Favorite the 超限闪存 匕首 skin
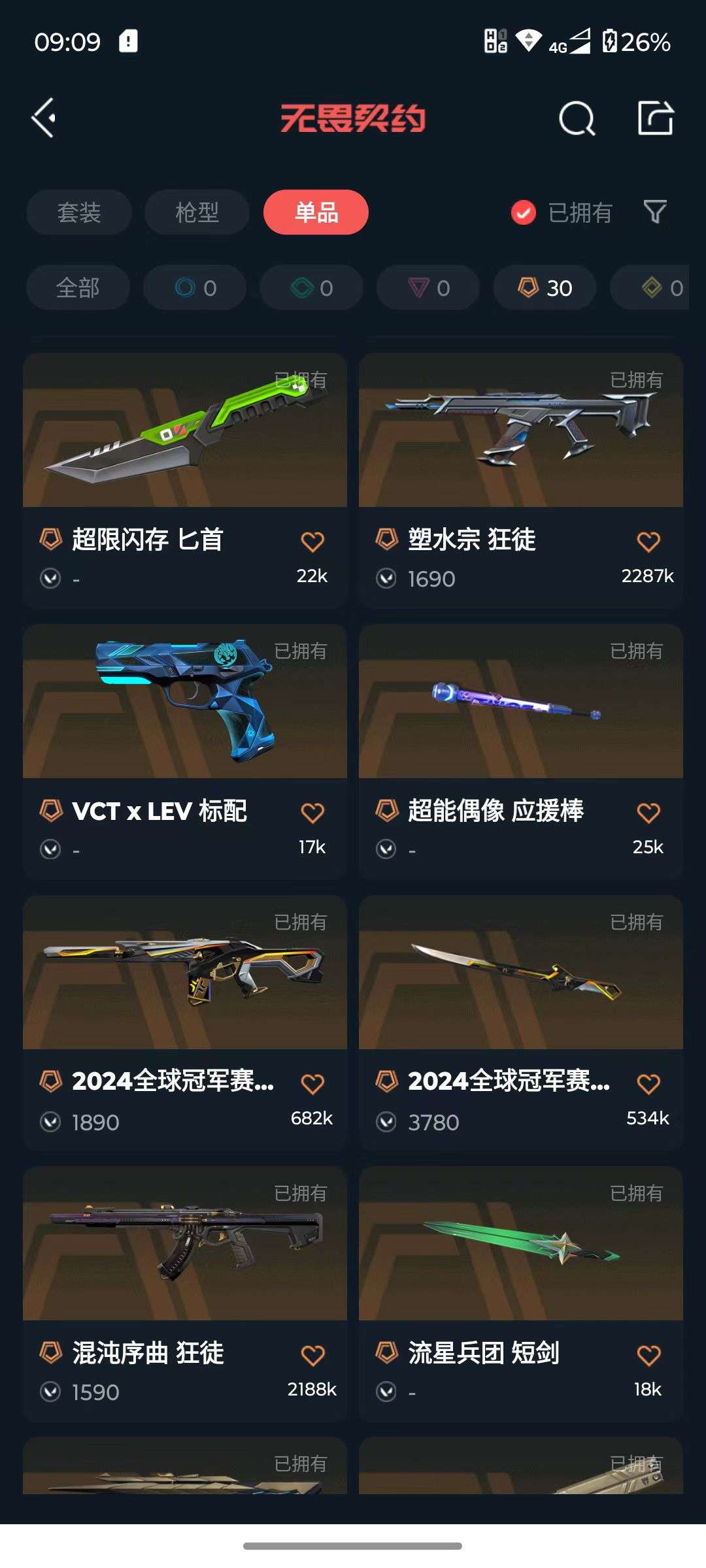This screenshot has width=706, height=1568. [313, 540]
